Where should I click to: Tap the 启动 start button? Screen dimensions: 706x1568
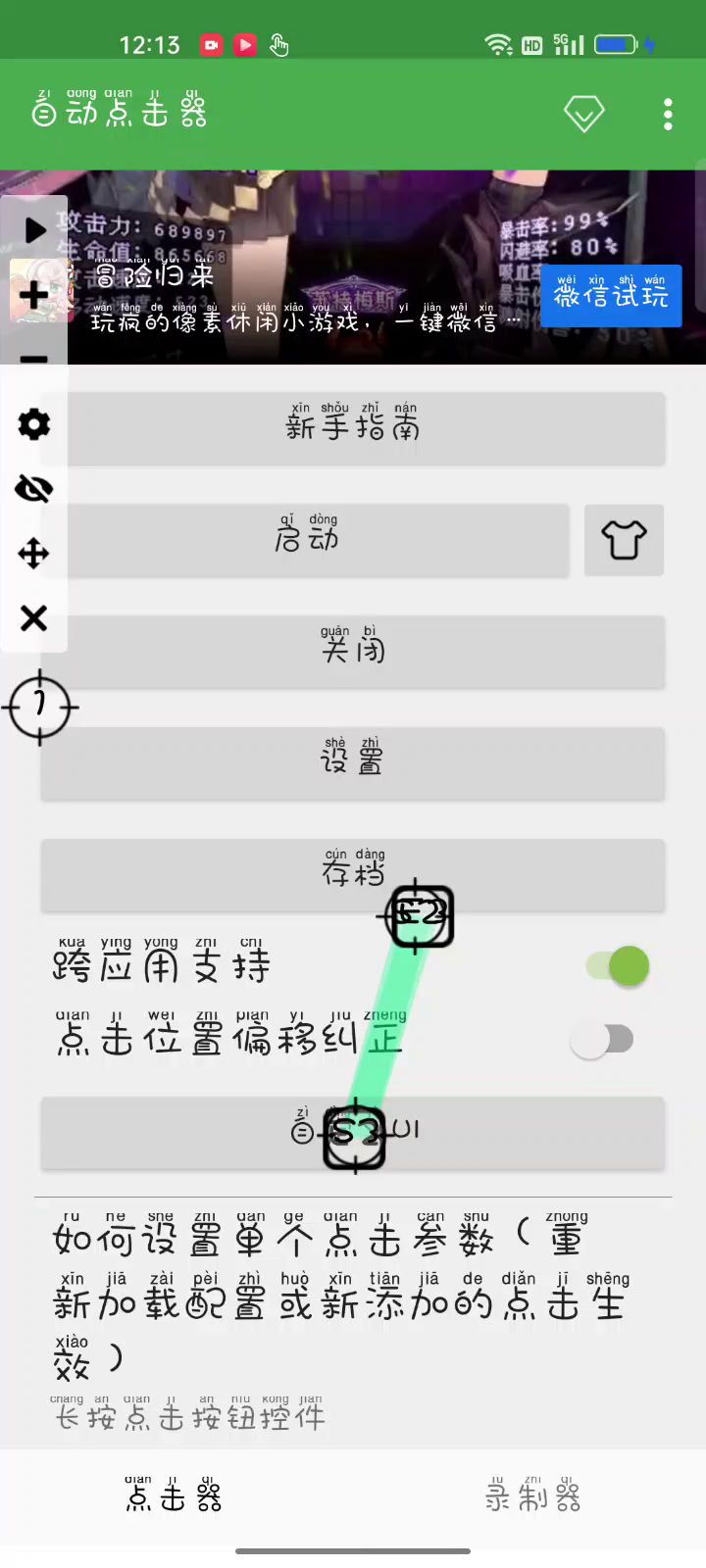pyautogui.click(x=306, y=540)
